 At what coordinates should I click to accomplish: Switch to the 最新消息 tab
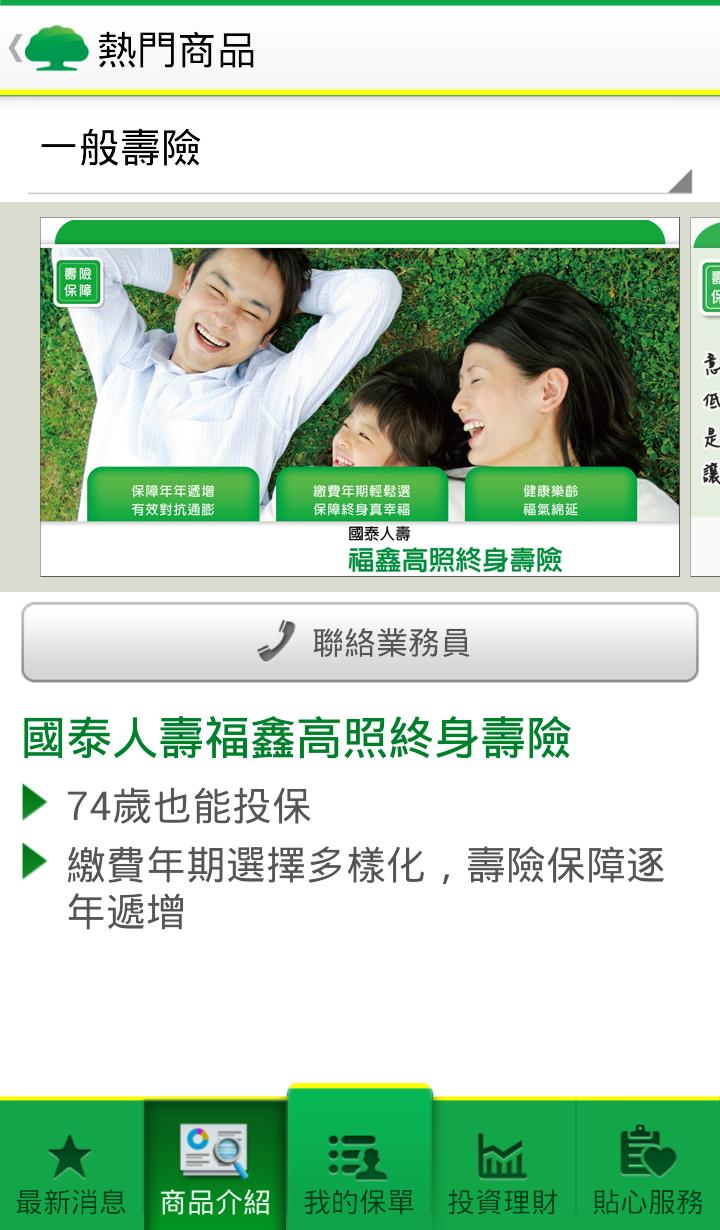71,1170
